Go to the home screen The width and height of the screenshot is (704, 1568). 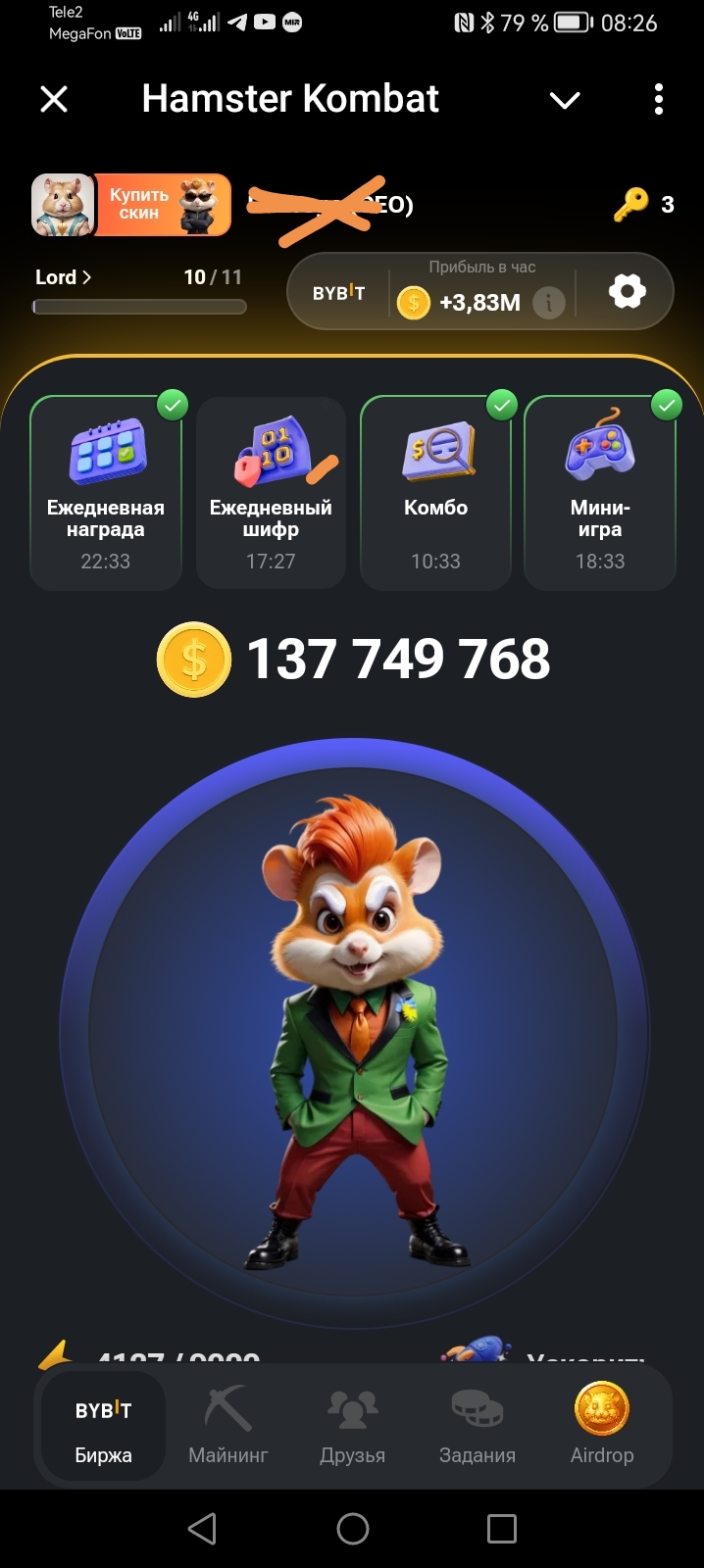(353, 1529)
